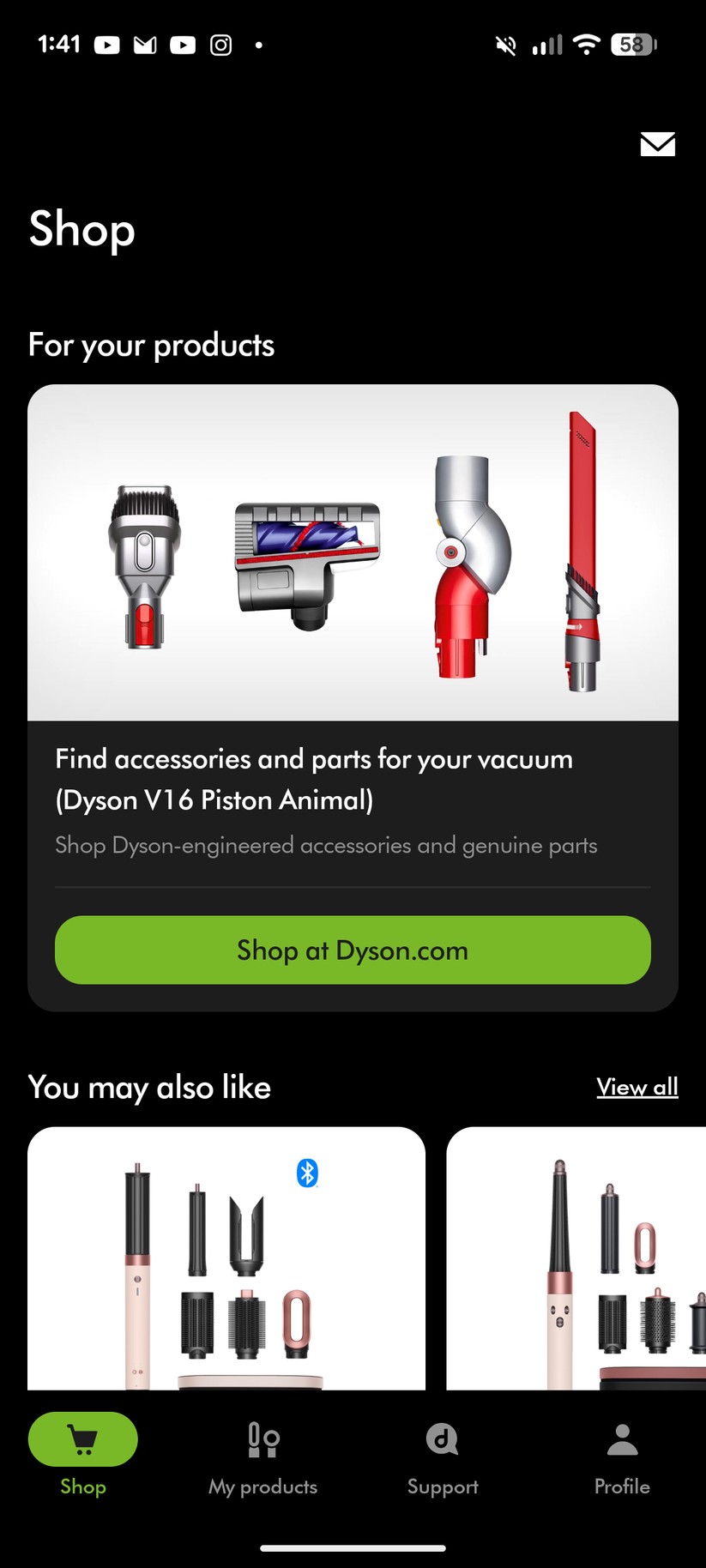Screen dimensions: 706x1568
Task: Switch to the Support tab
Action: (x=442, y=1458)
